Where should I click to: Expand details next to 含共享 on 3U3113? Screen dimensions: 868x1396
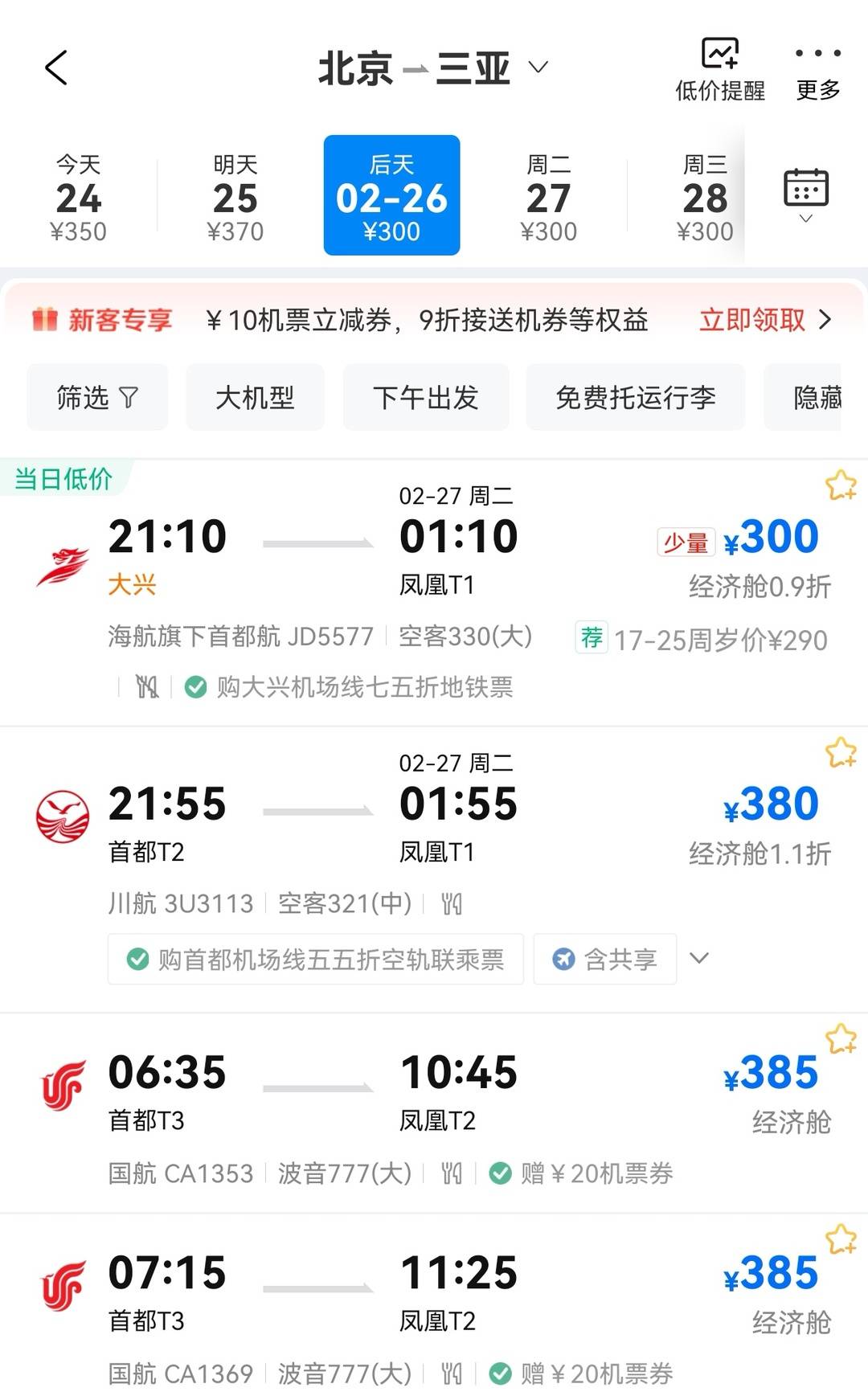(700, 959)
